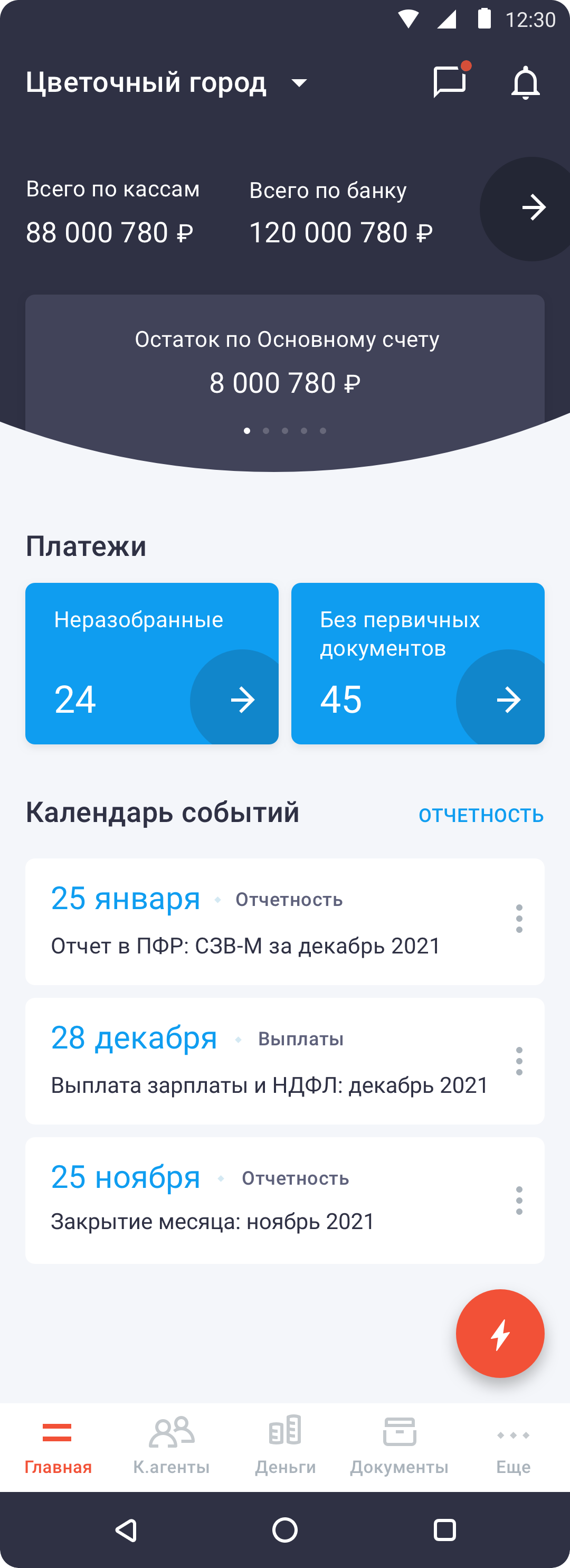Open options for the 28 декабря event
This screenshot has height=1568, width=570.
click(519, 1061)
